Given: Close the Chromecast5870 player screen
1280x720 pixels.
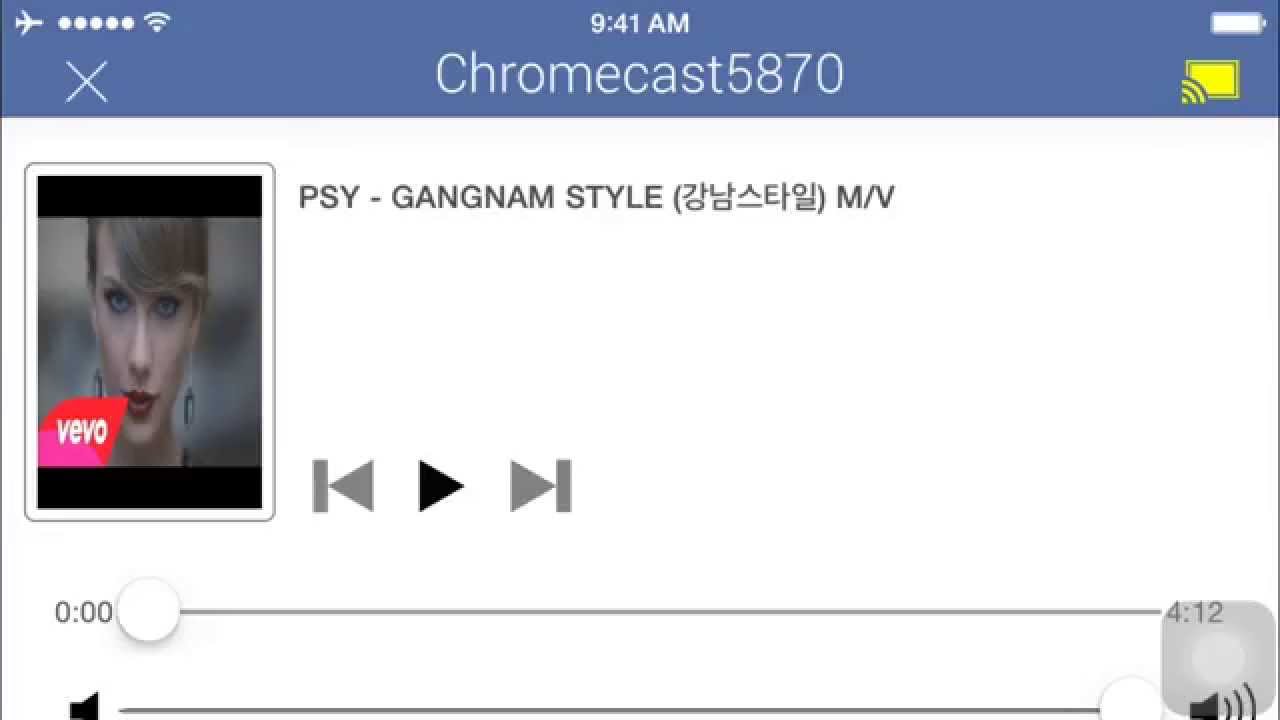Looking at the screenshot, I should [87, 81].
